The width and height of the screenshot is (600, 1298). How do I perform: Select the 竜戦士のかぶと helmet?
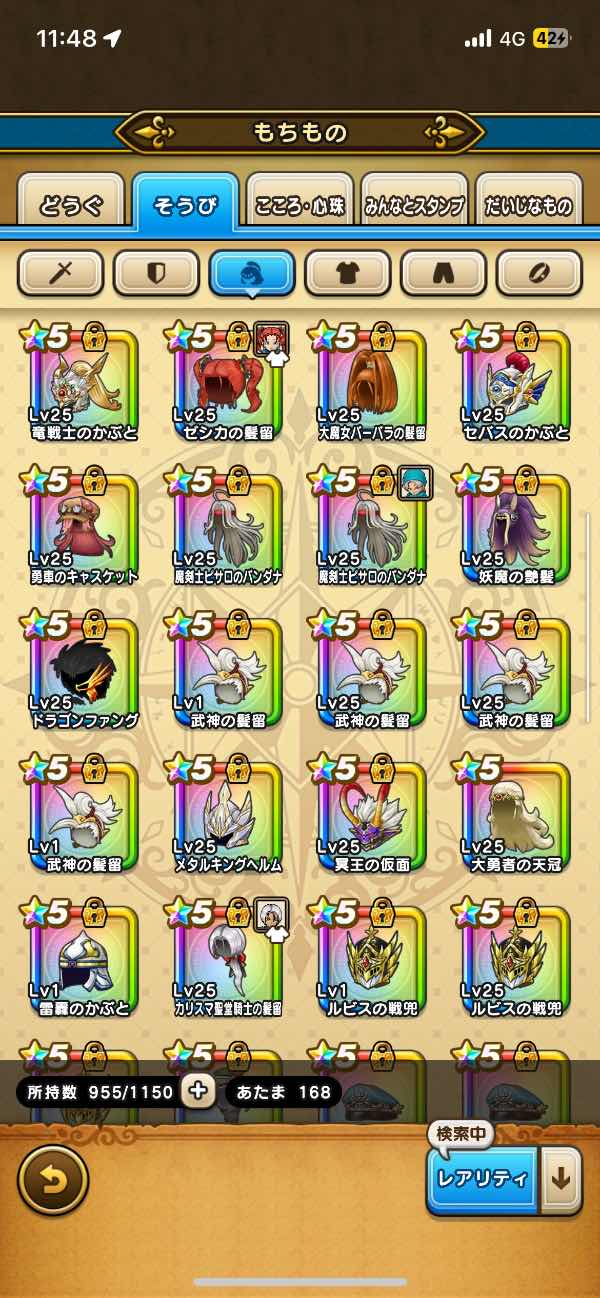click(x=84, y=385)
